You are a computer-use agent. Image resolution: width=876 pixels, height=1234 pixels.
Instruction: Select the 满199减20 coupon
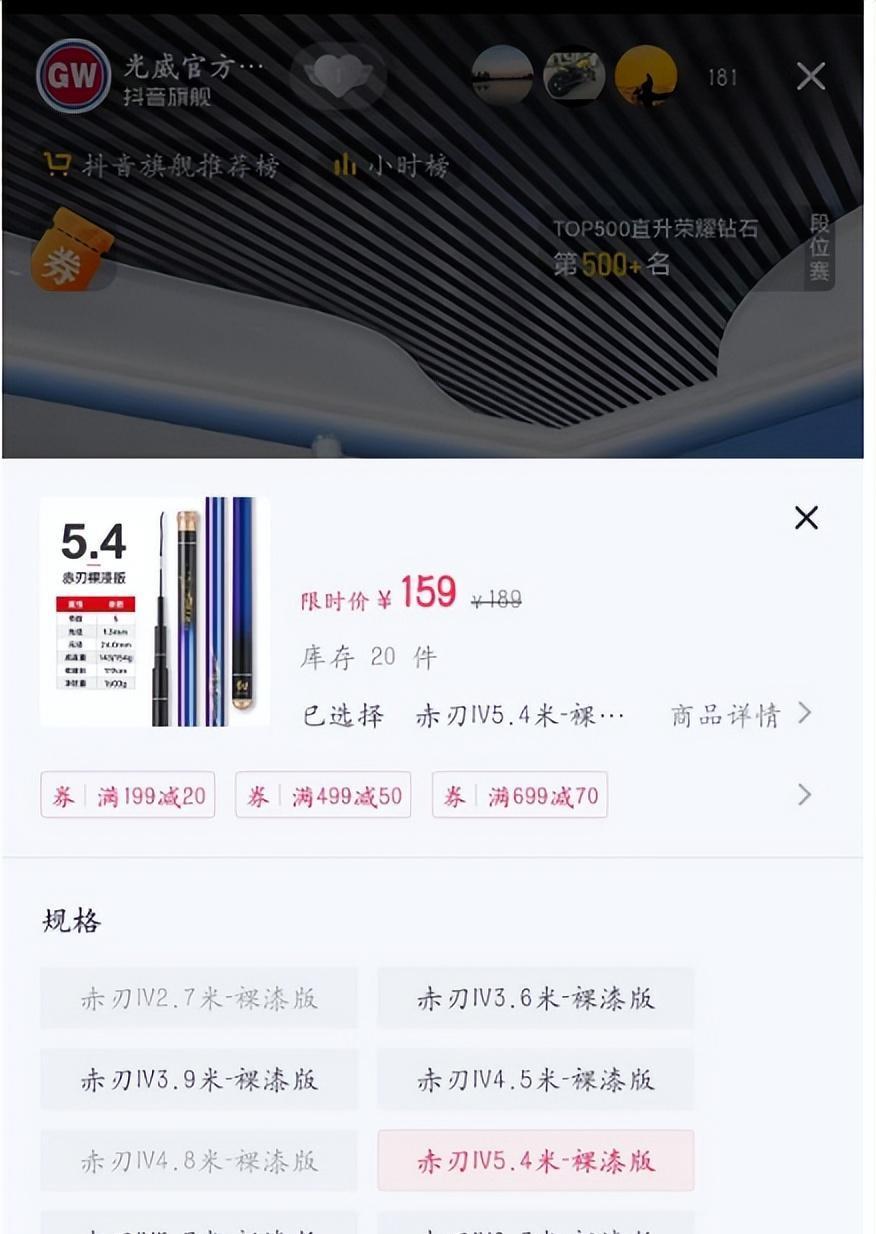[128, 796]
